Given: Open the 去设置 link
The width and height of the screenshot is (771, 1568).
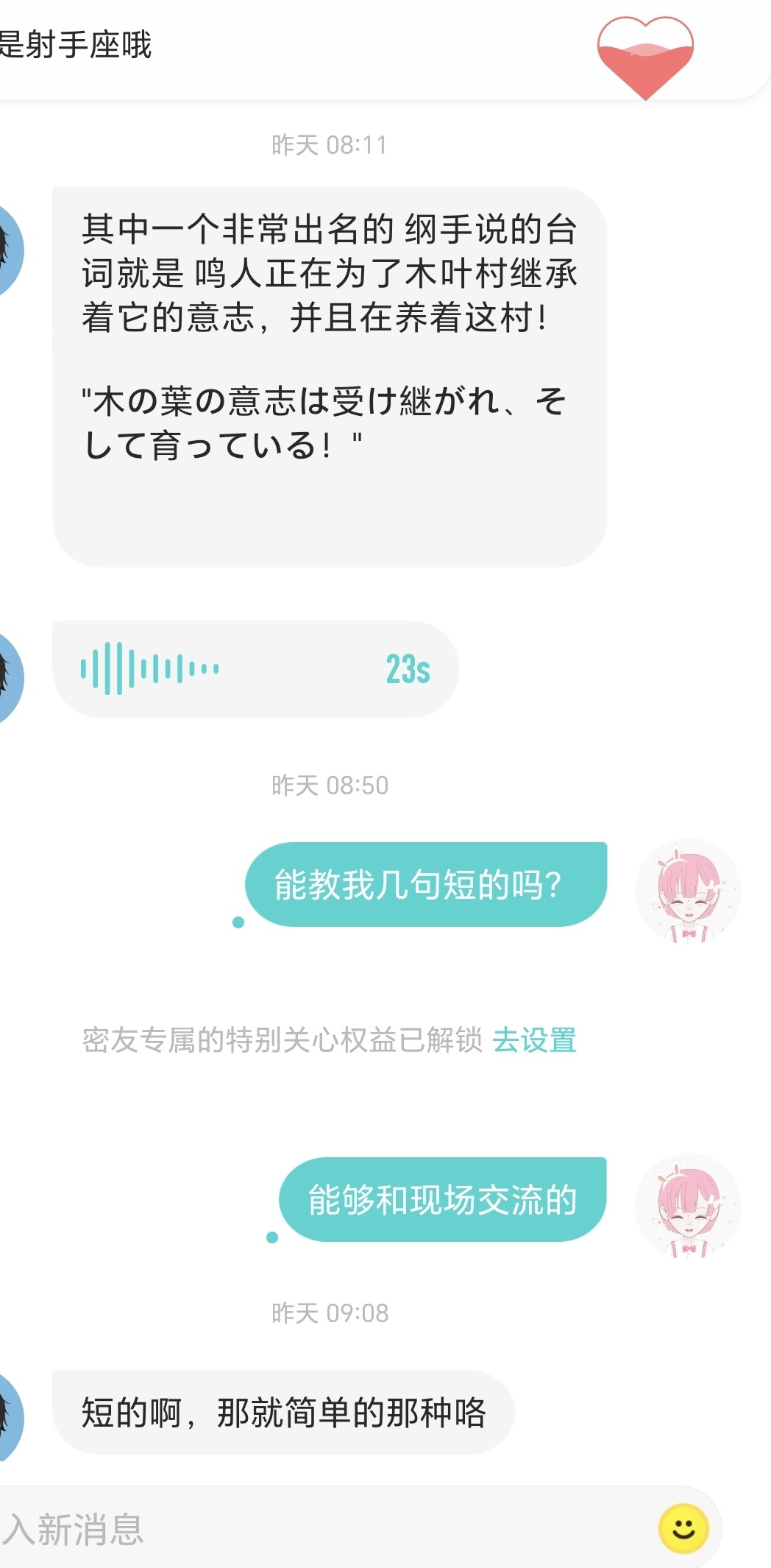Looking at the screenshot, I should pos(534,1040).
